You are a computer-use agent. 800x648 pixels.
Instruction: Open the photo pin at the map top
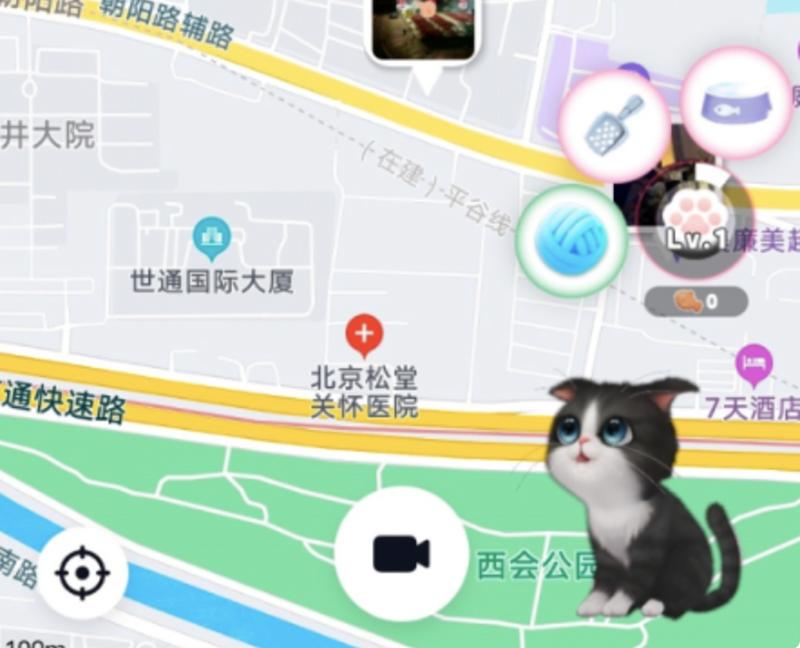coord(424,30)
